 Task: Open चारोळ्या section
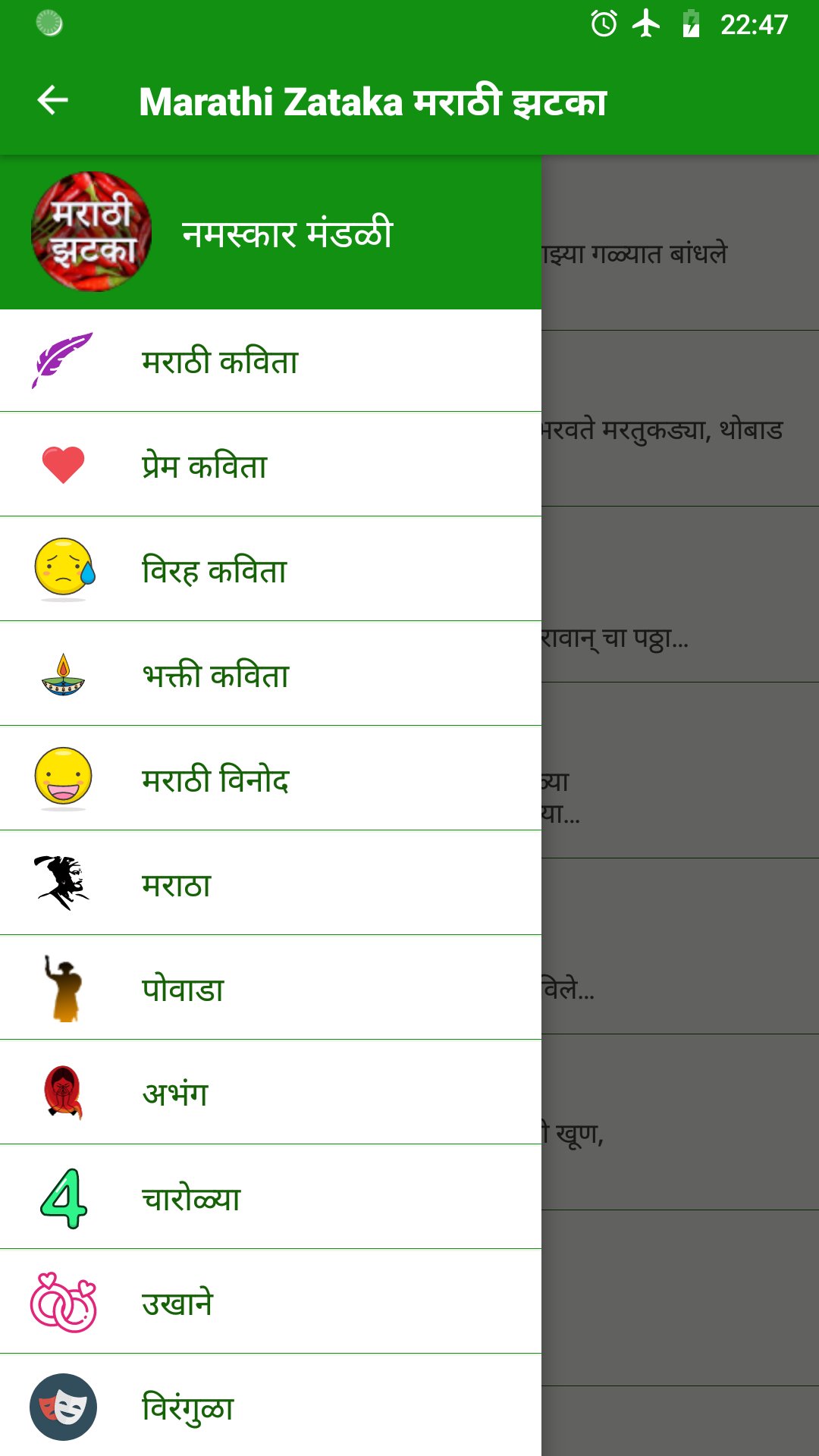click(191, 1197)
